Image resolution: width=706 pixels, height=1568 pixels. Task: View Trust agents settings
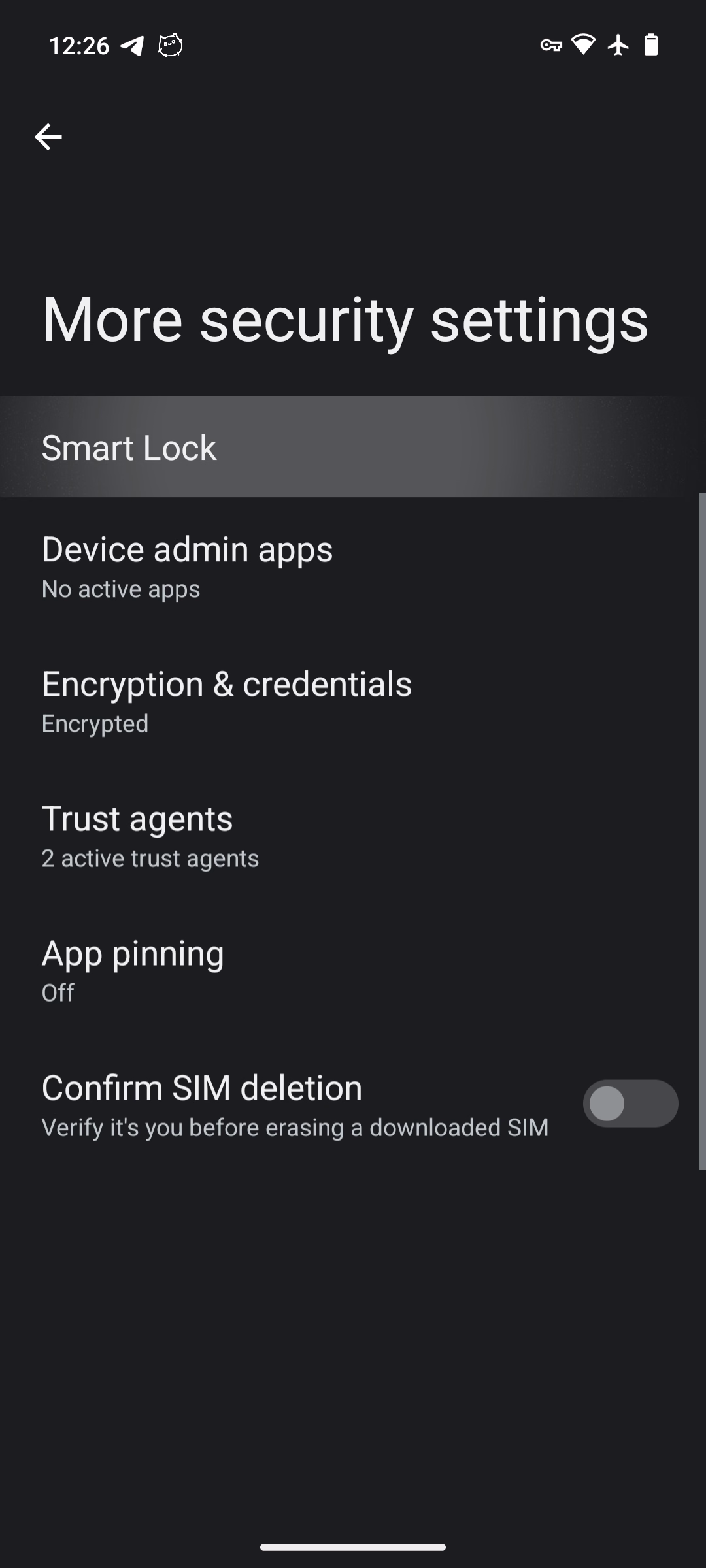(x=353, y=834)
